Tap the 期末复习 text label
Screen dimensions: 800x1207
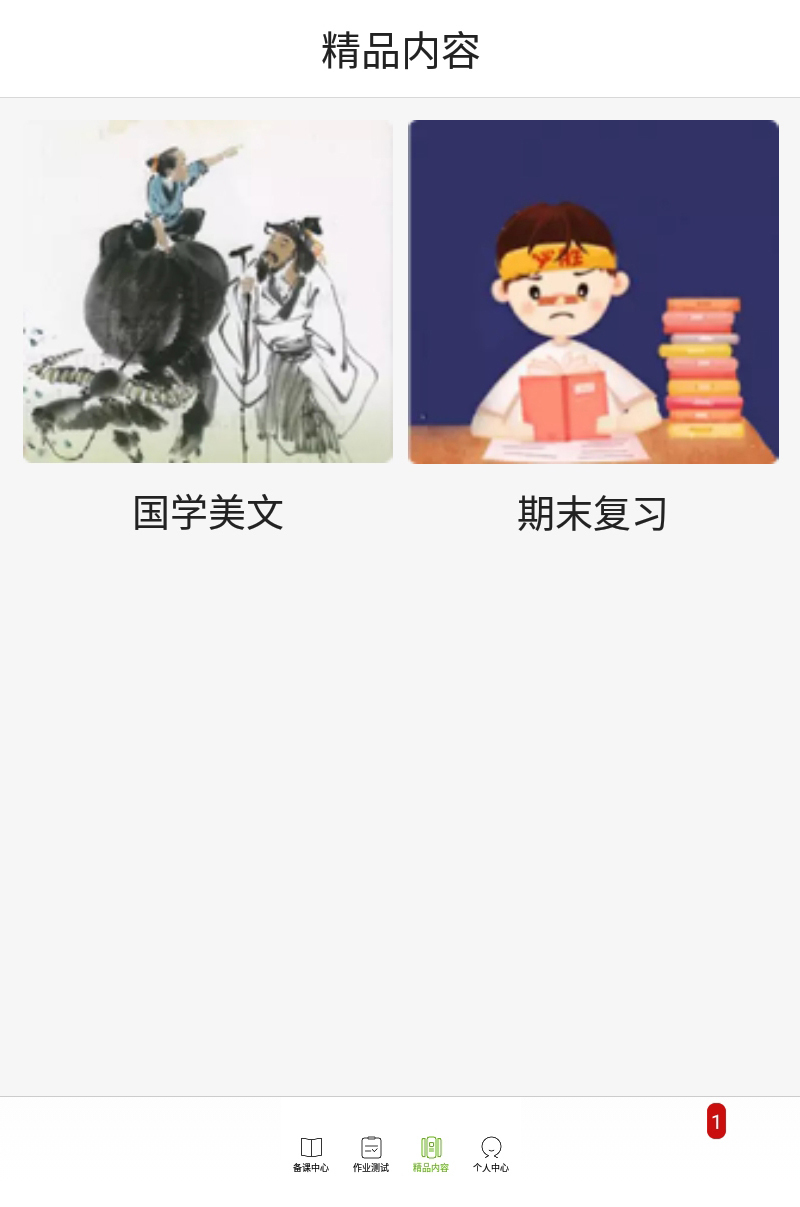593,512
